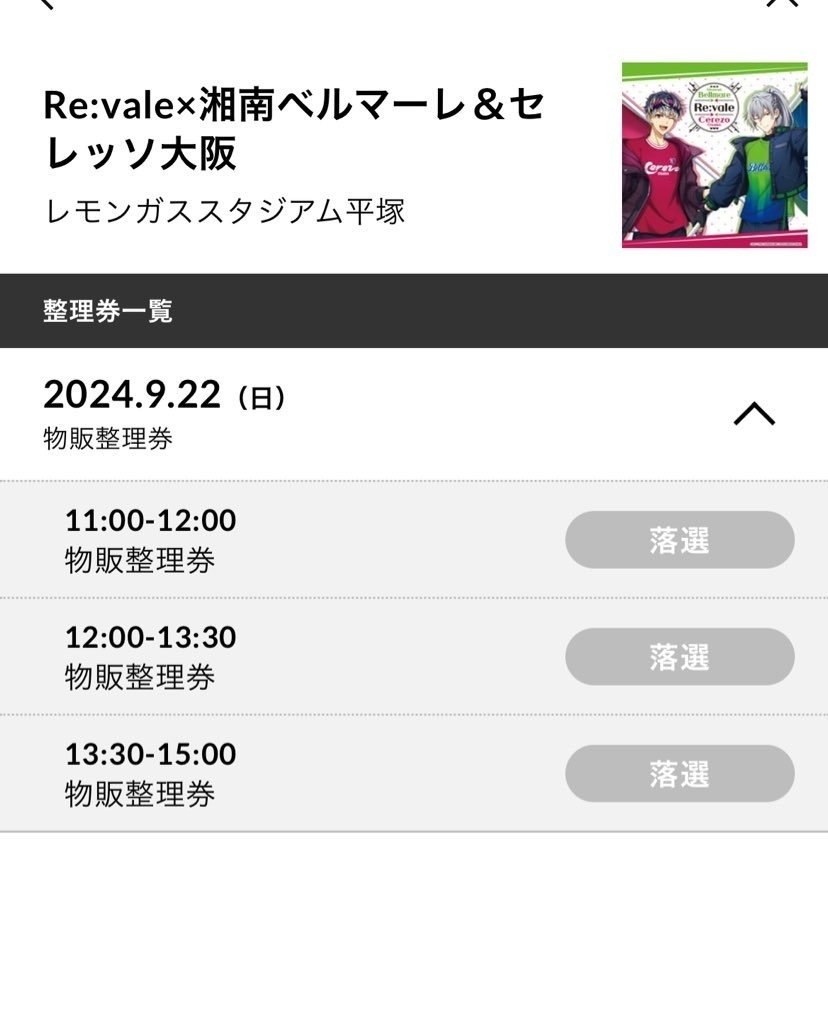Select 落選 status for 12:00-13:30 slot
The width and height of the screenshot is (828, 1023).
(x=679, y=657)
